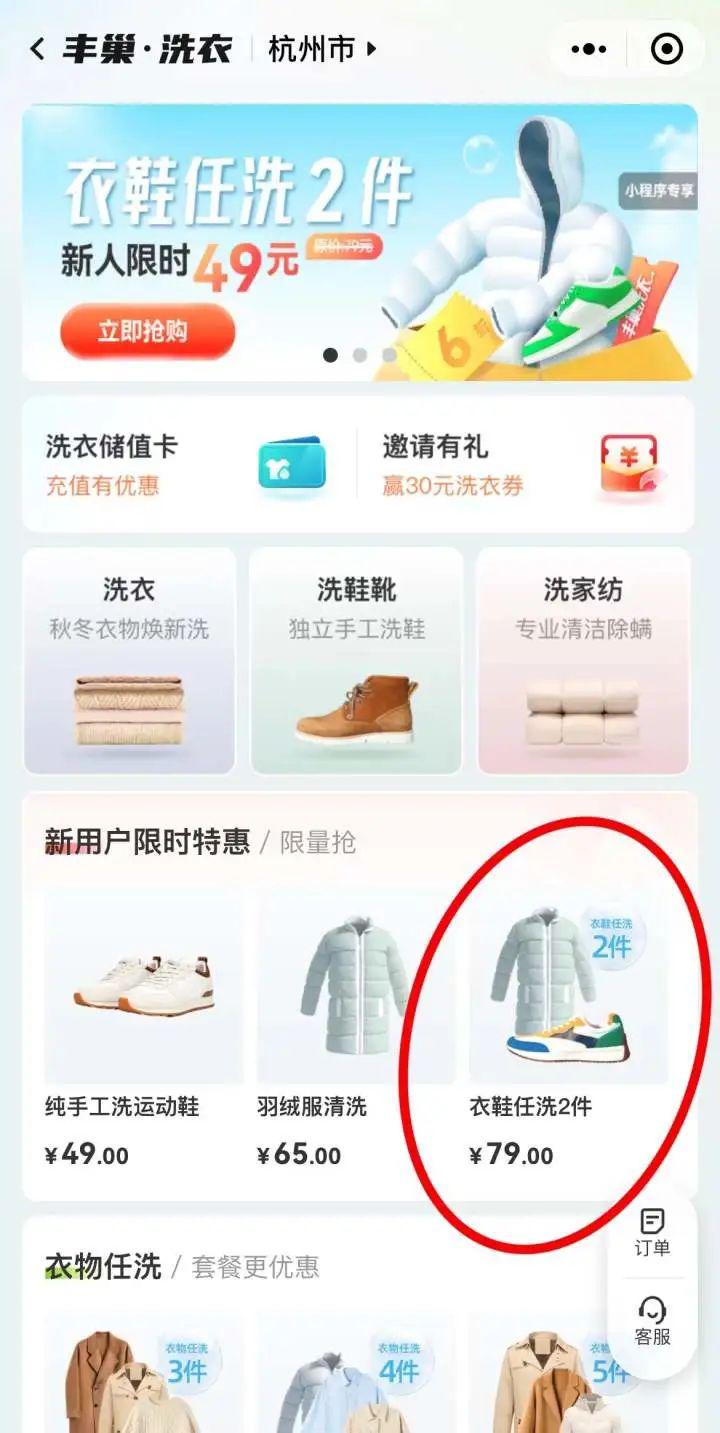Select the 洗鞋靴 service category
This screenshot has height=1433, width=720.
(356, 660)
